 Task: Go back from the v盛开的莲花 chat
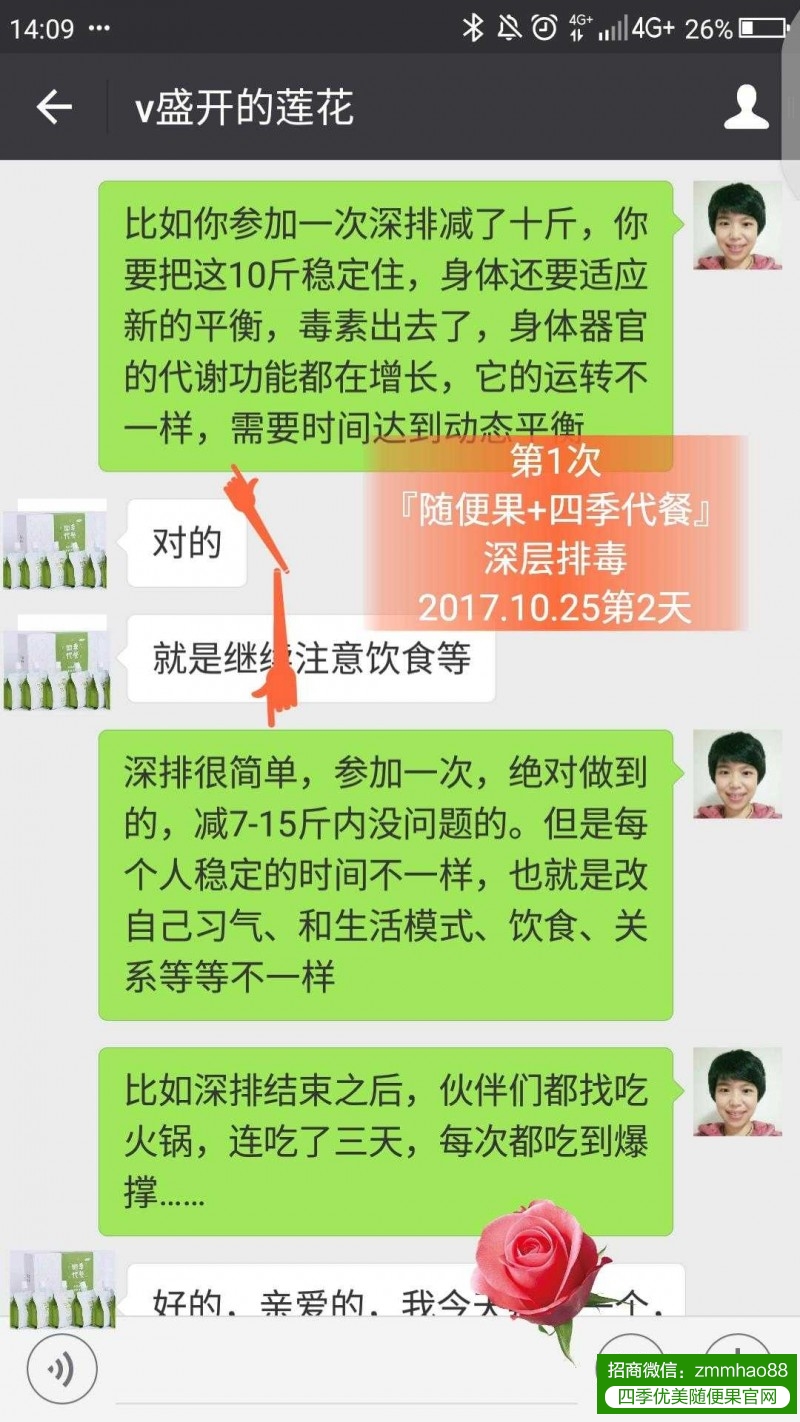pyautogui.click(x=54, y=107)
